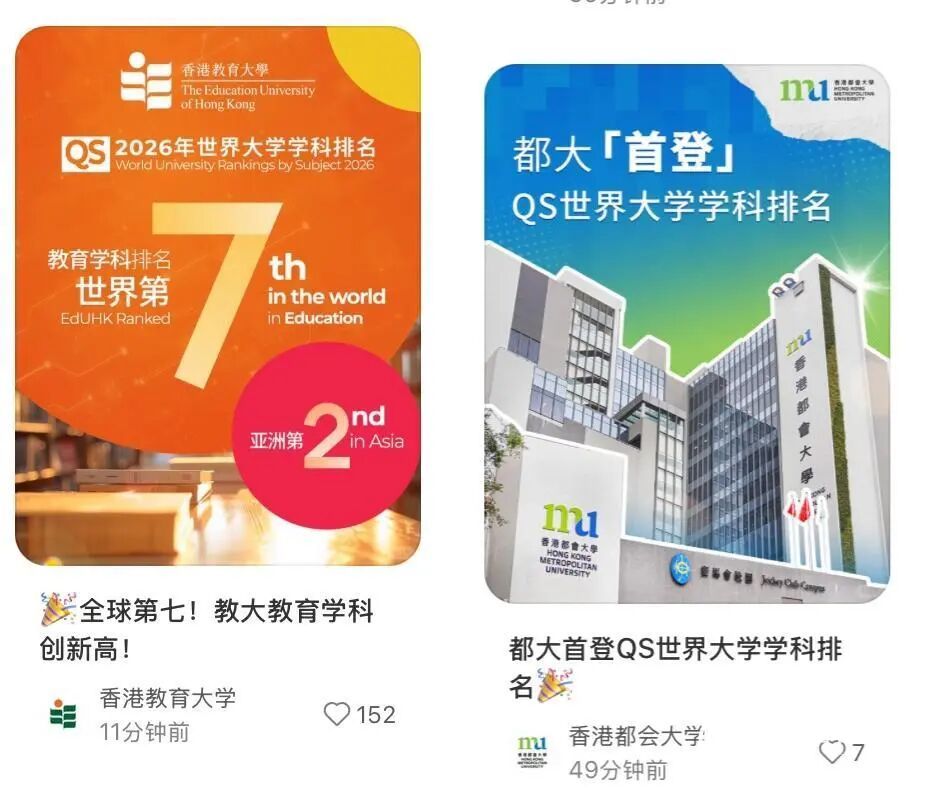Open the EdUHK 7th in world post image
Viewport: 928px width, 796px height.
[217, 295]
